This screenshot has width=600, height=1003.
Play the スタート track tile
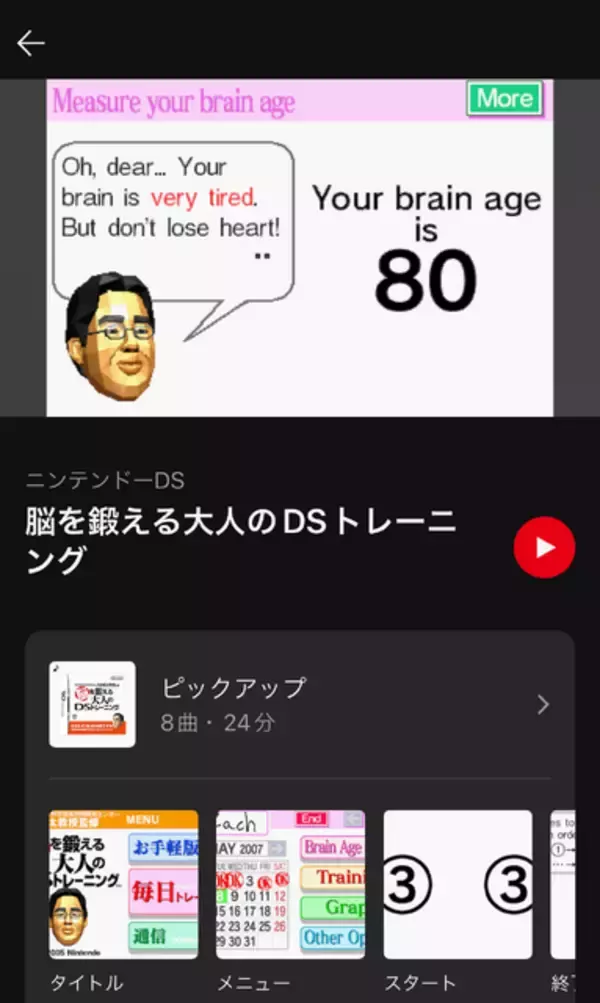[458, 884]
